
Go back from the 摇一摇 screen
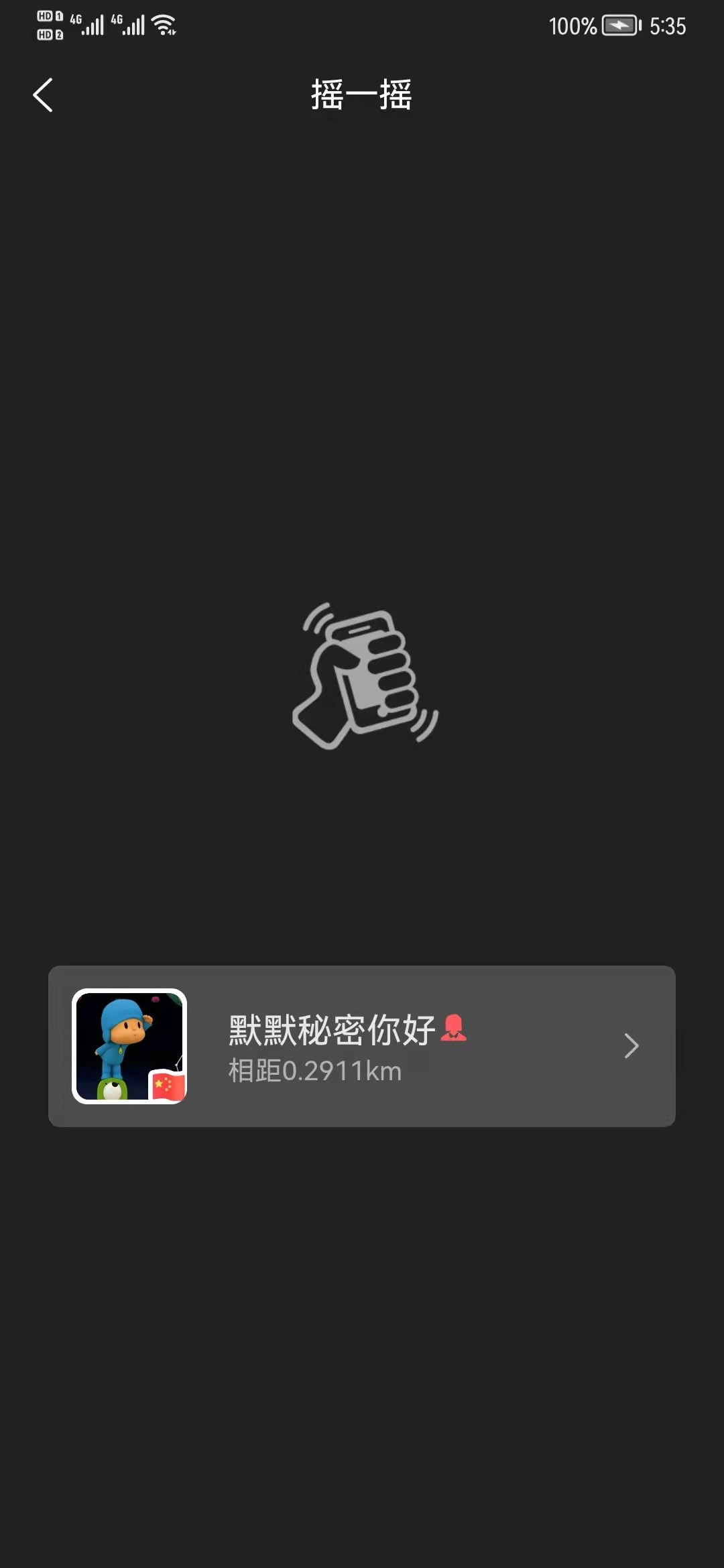[x=43, y=94]
